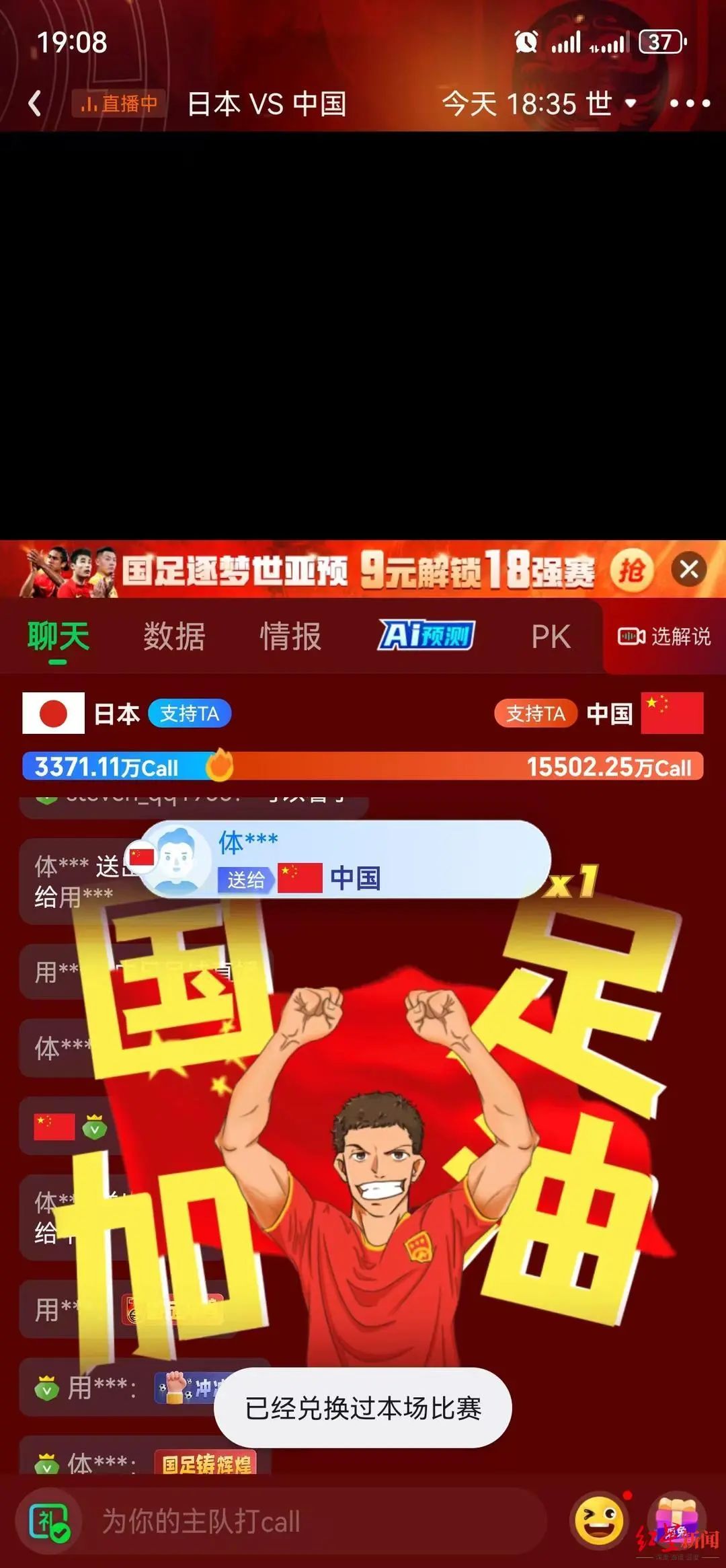Tap the 直播中 live status badge
The image size is (726, 1568).
pyautogui.click(x=118, y=102)
